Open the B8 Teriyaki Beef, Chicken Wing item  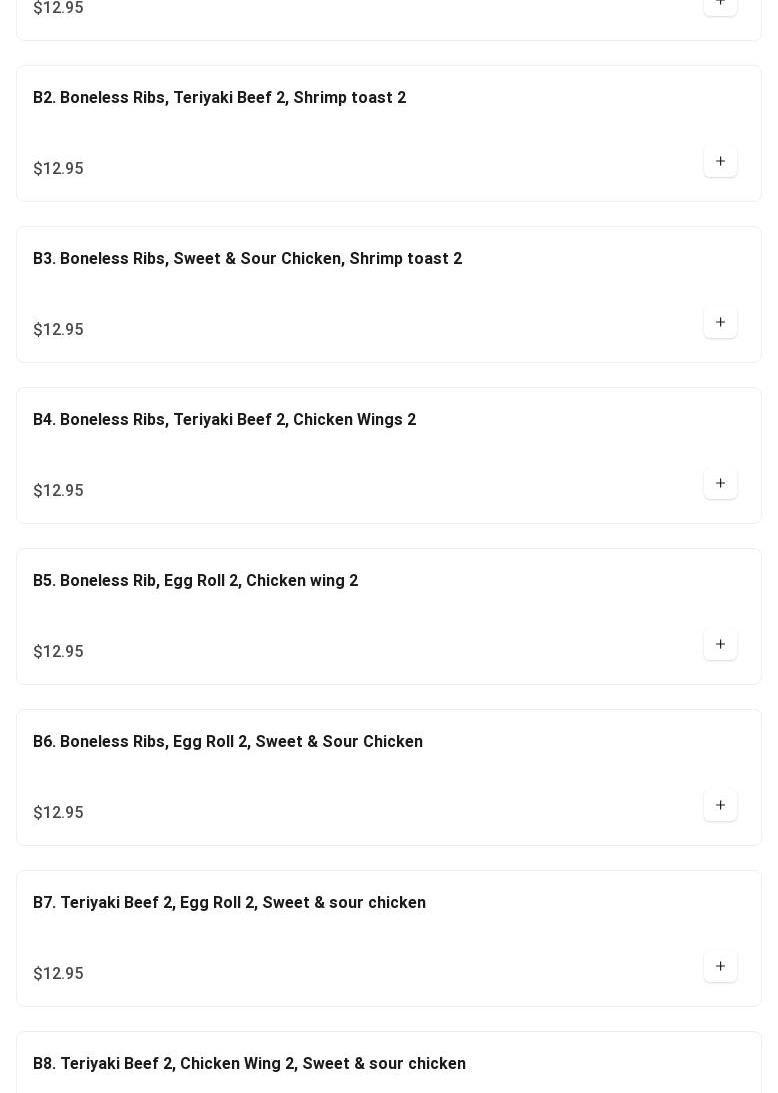(x=249, y=1064)
